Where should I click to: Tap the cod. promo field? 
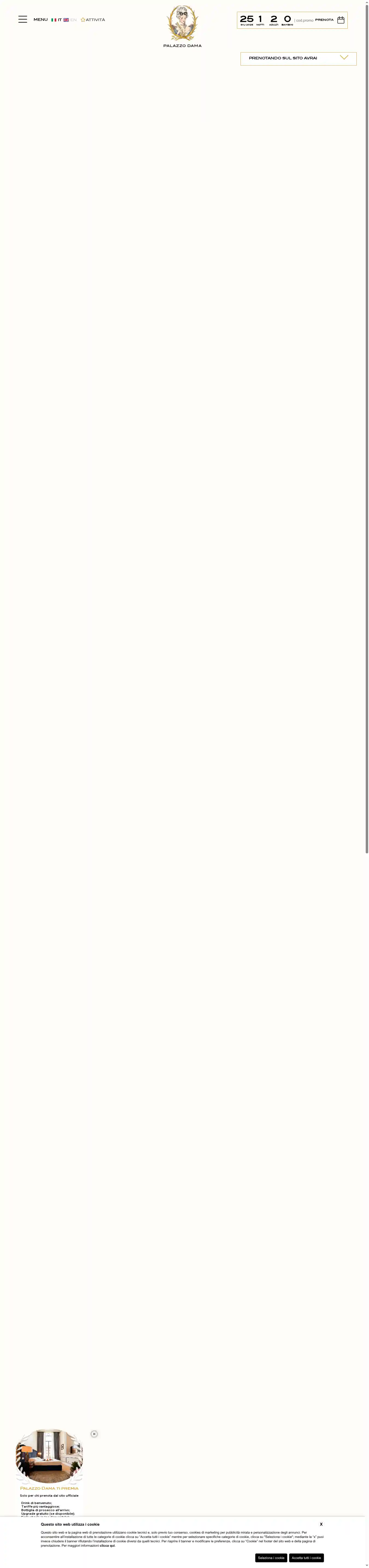(304, 21)
